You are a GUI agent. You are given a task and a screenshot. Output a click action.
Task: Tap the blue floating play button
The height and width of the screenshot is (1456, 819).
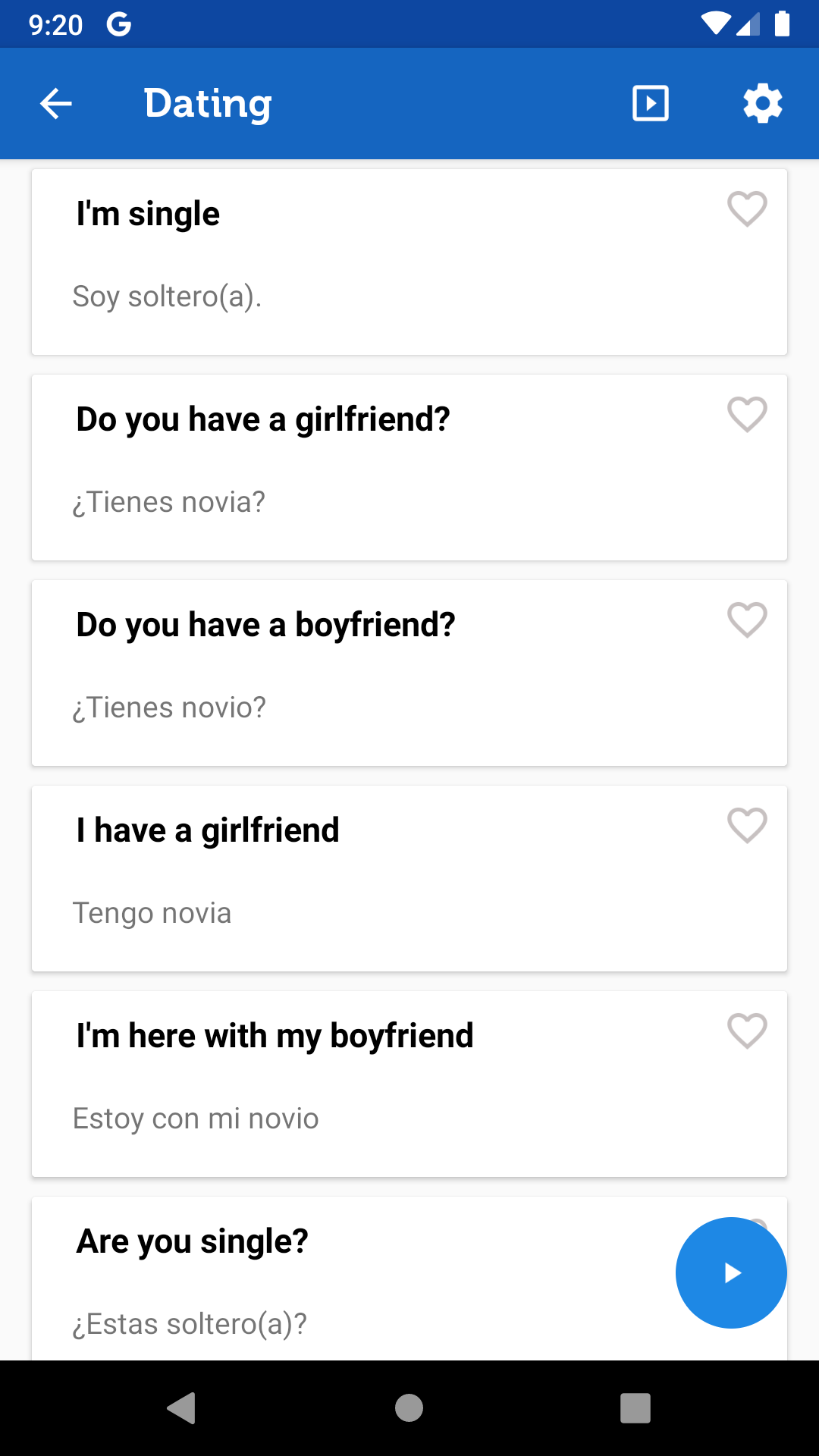pyautogui.click(x=731, y=1272)
